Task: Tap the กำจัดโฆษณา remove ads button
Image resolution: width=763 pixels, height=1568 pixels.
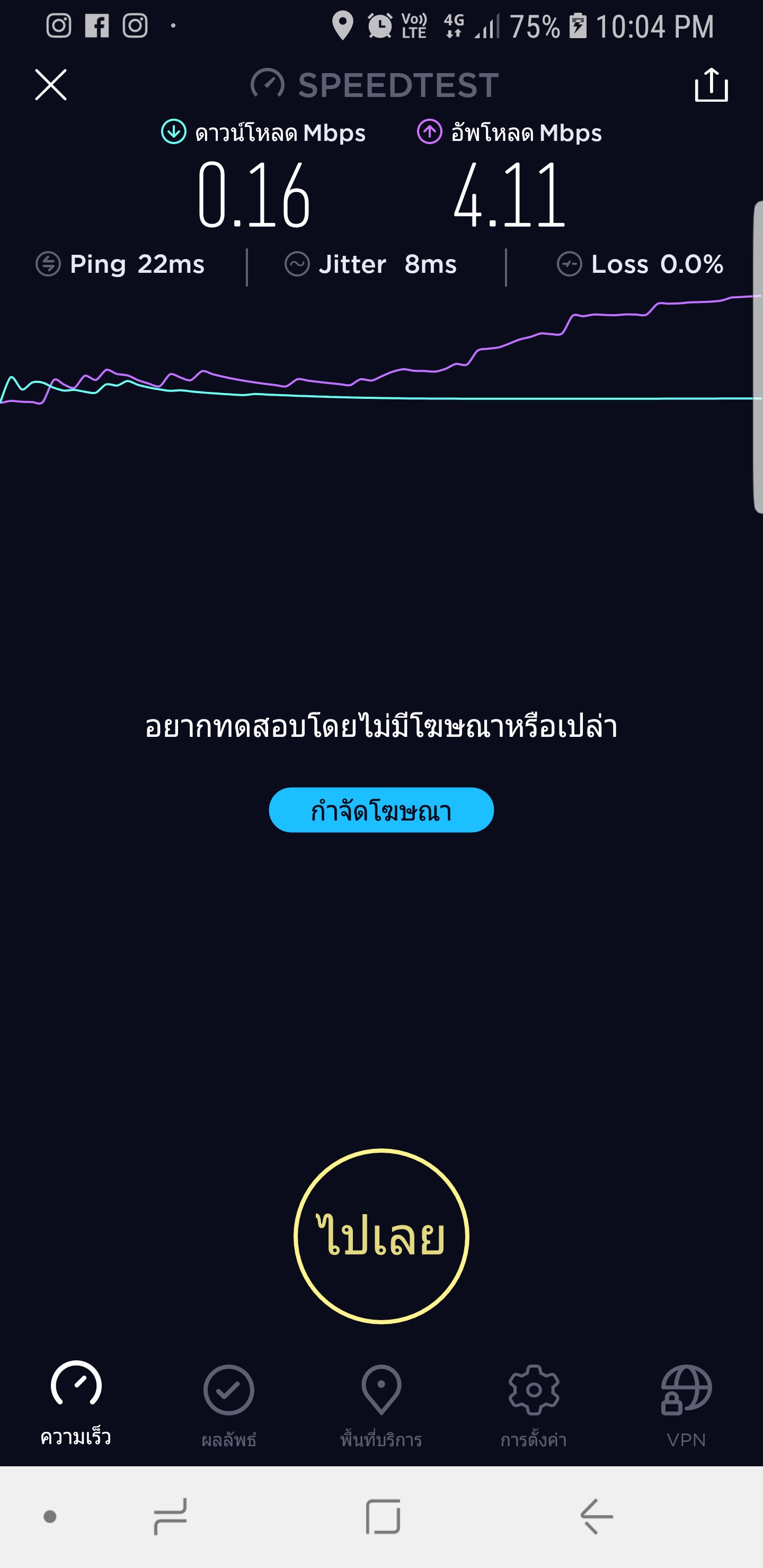Action: point(381,810)
